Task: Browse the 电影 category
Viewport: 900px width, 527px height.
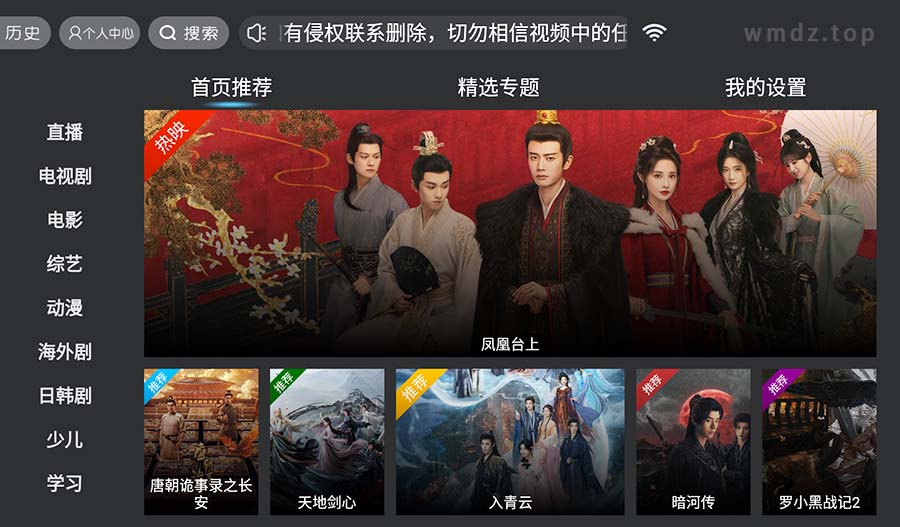Action: click(65, 220)
